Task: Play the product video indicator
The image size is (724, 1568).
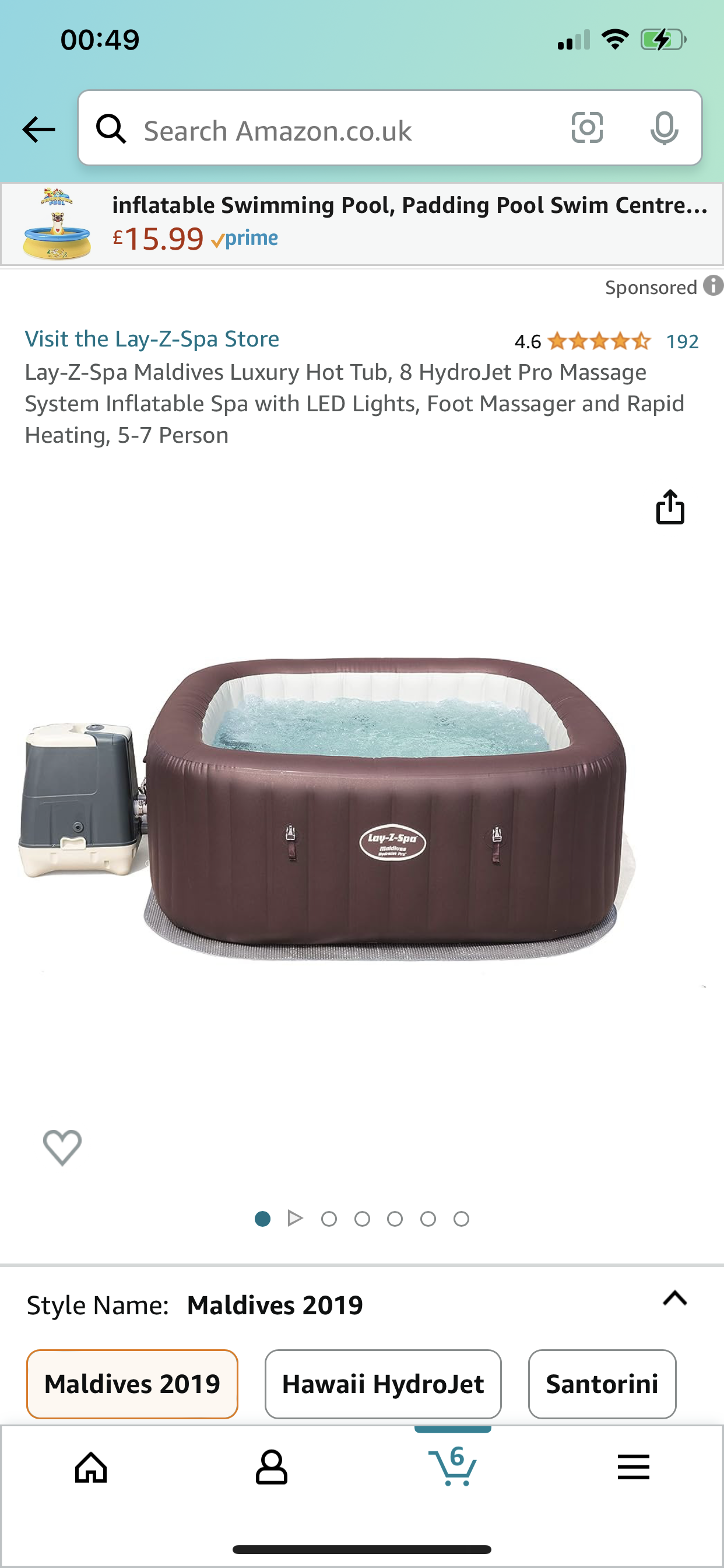Action: tap(295, 1218)
